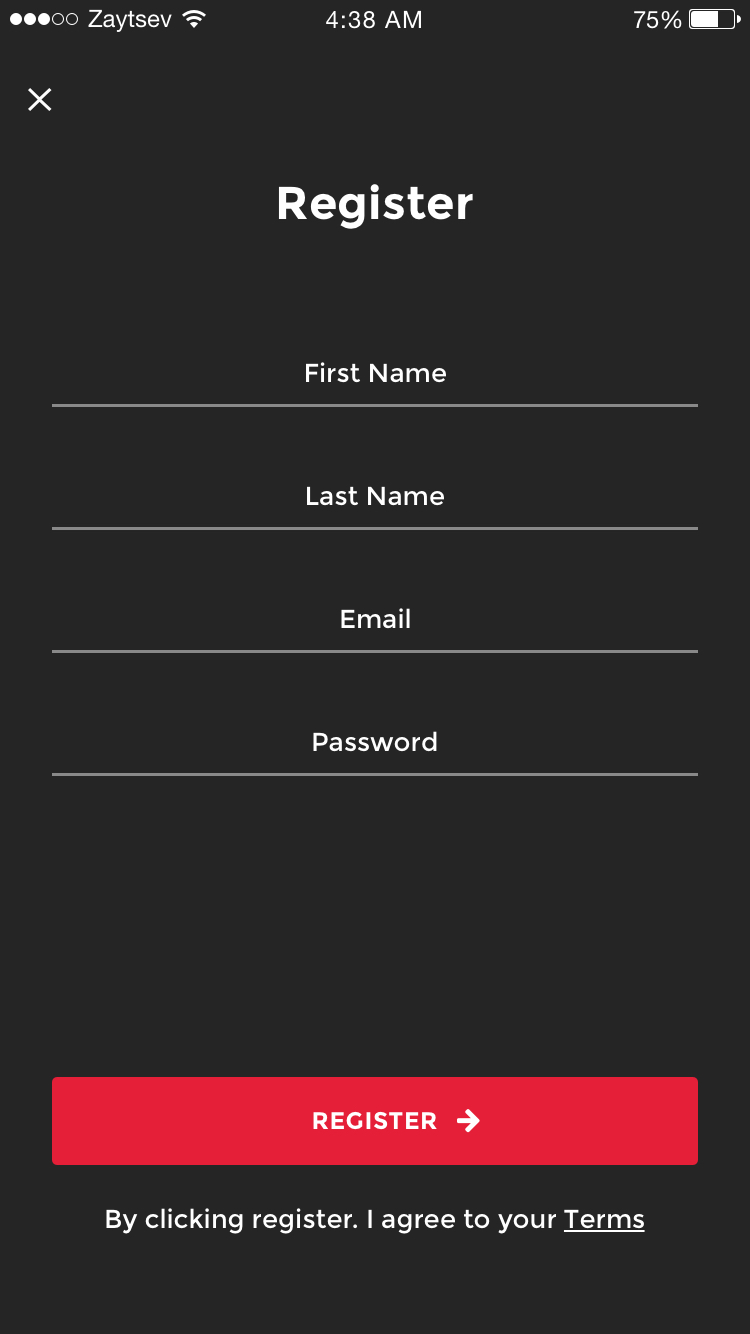Click the Email field underline
750x1334 pixels.
click(375, 651)
